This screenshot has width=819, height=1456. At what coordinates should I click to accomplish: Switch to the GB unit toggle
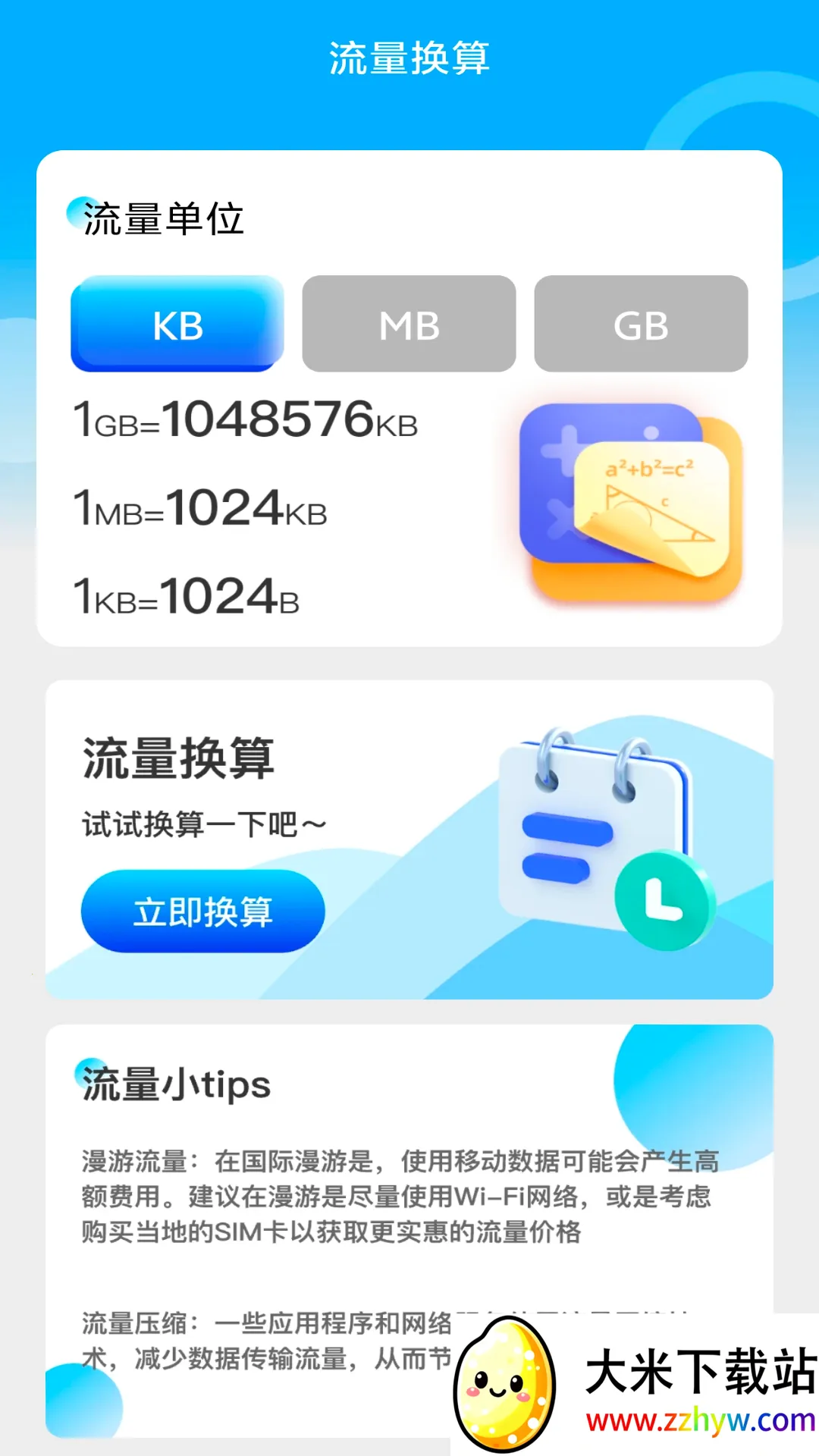click(641, 325)
